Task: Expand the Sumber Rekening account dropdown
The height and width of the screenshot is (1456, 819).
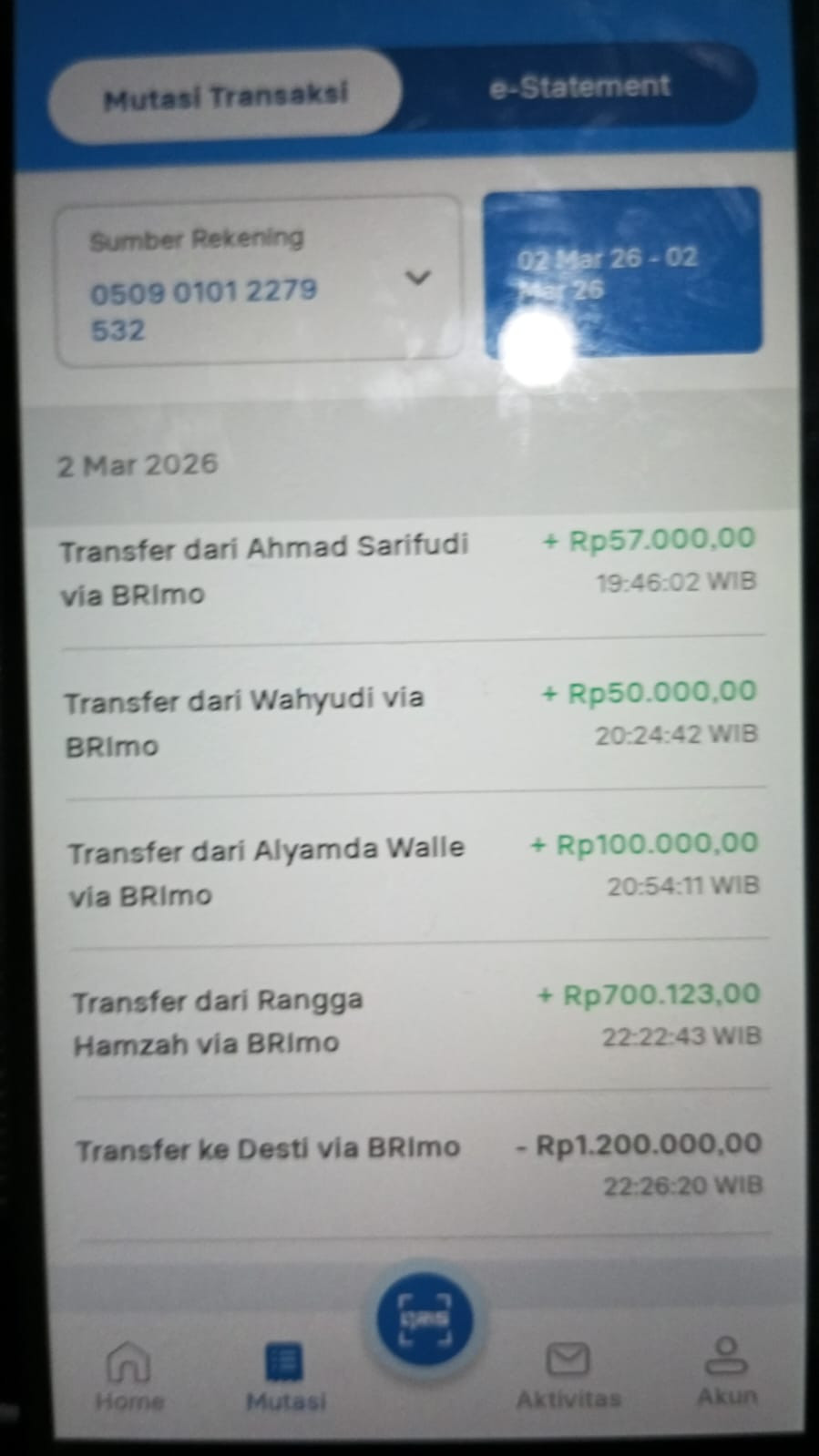Action: 259,282
